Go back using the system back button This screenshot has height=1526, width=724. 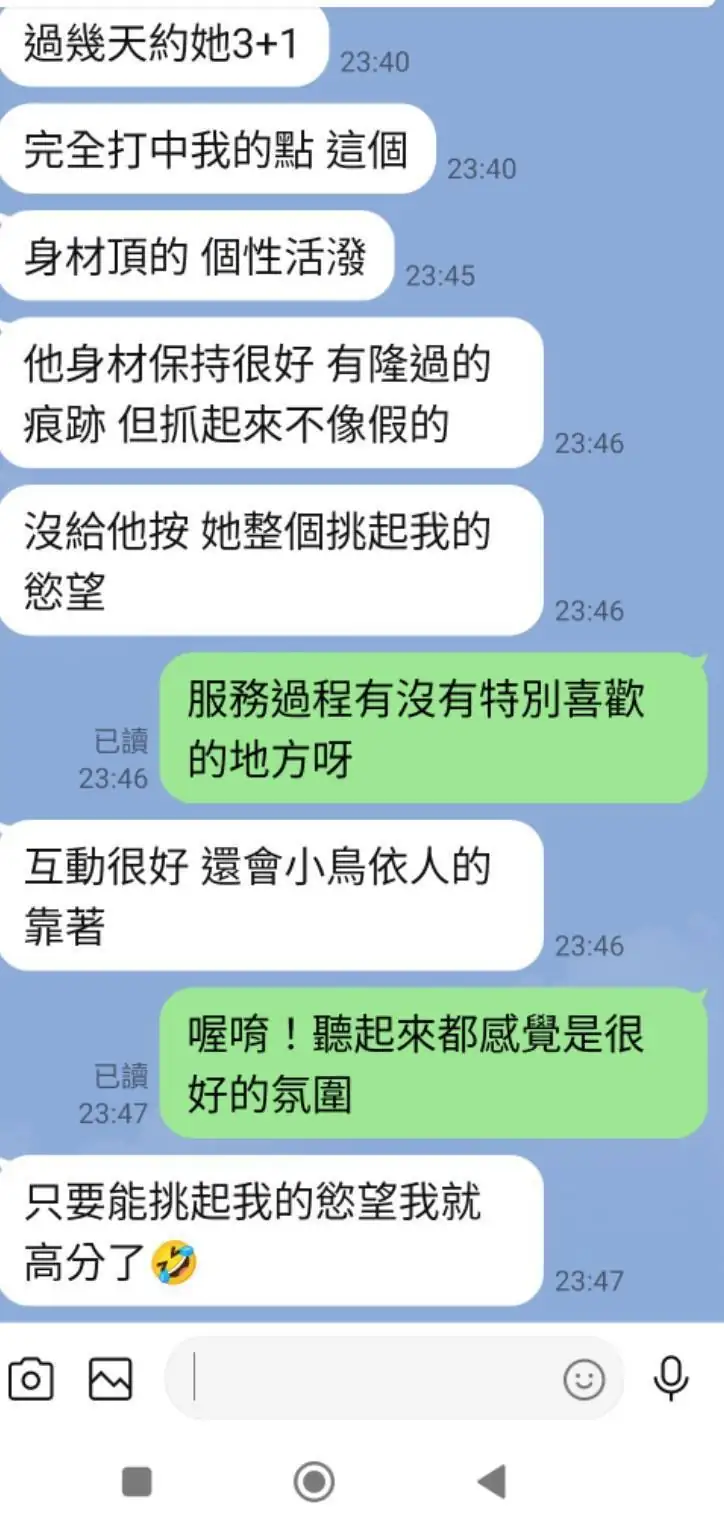tap(492, 1481)
